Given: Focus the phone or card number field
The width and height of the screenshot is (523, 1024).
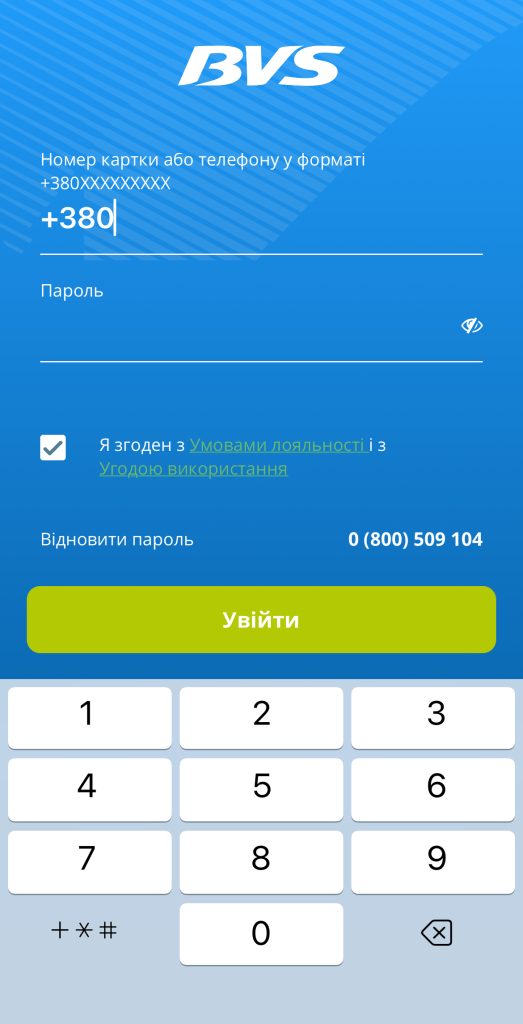Looking at the screenshot, I should click(x=261, y=219).
